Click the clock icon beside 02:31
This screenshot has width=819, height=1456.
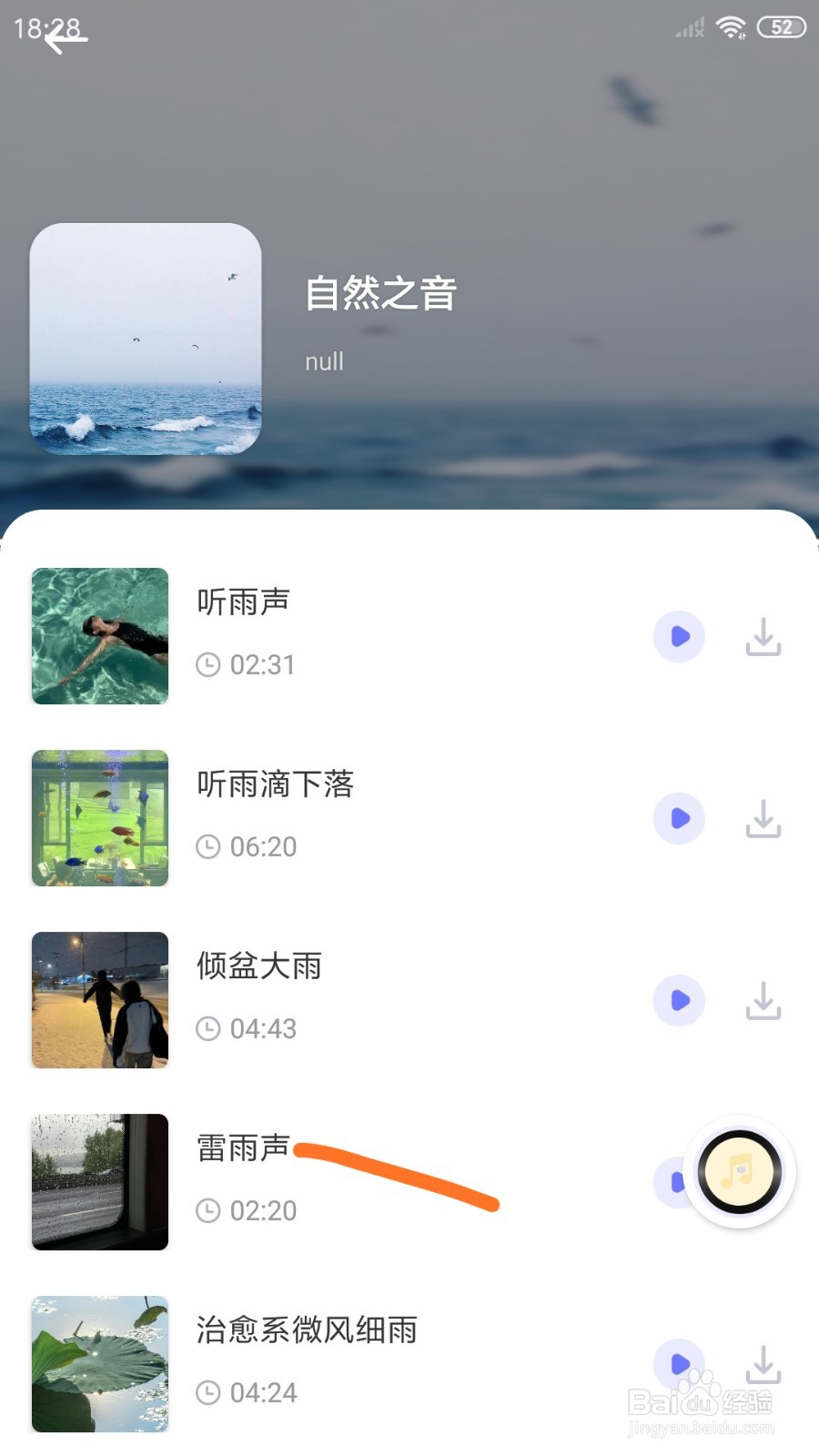tap(210, 665)
